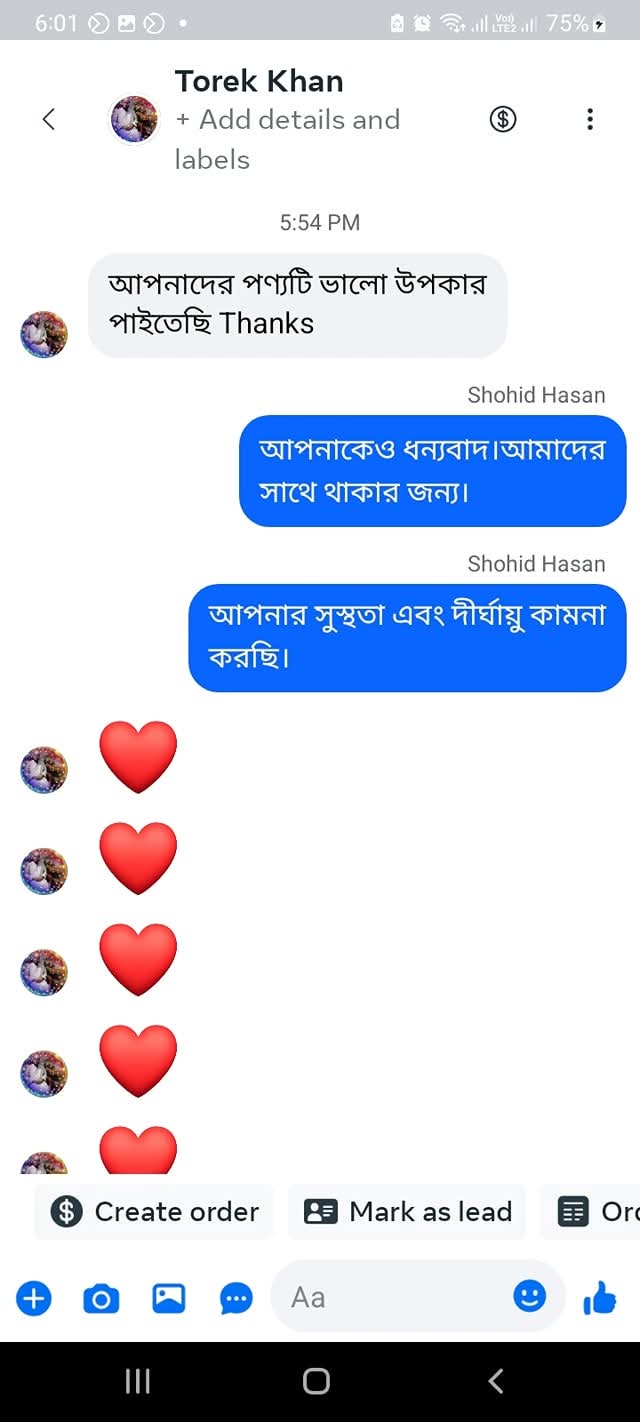Open the emoji smiley picker
The image size is (640, 1422).
click(x=529, y=1297)
